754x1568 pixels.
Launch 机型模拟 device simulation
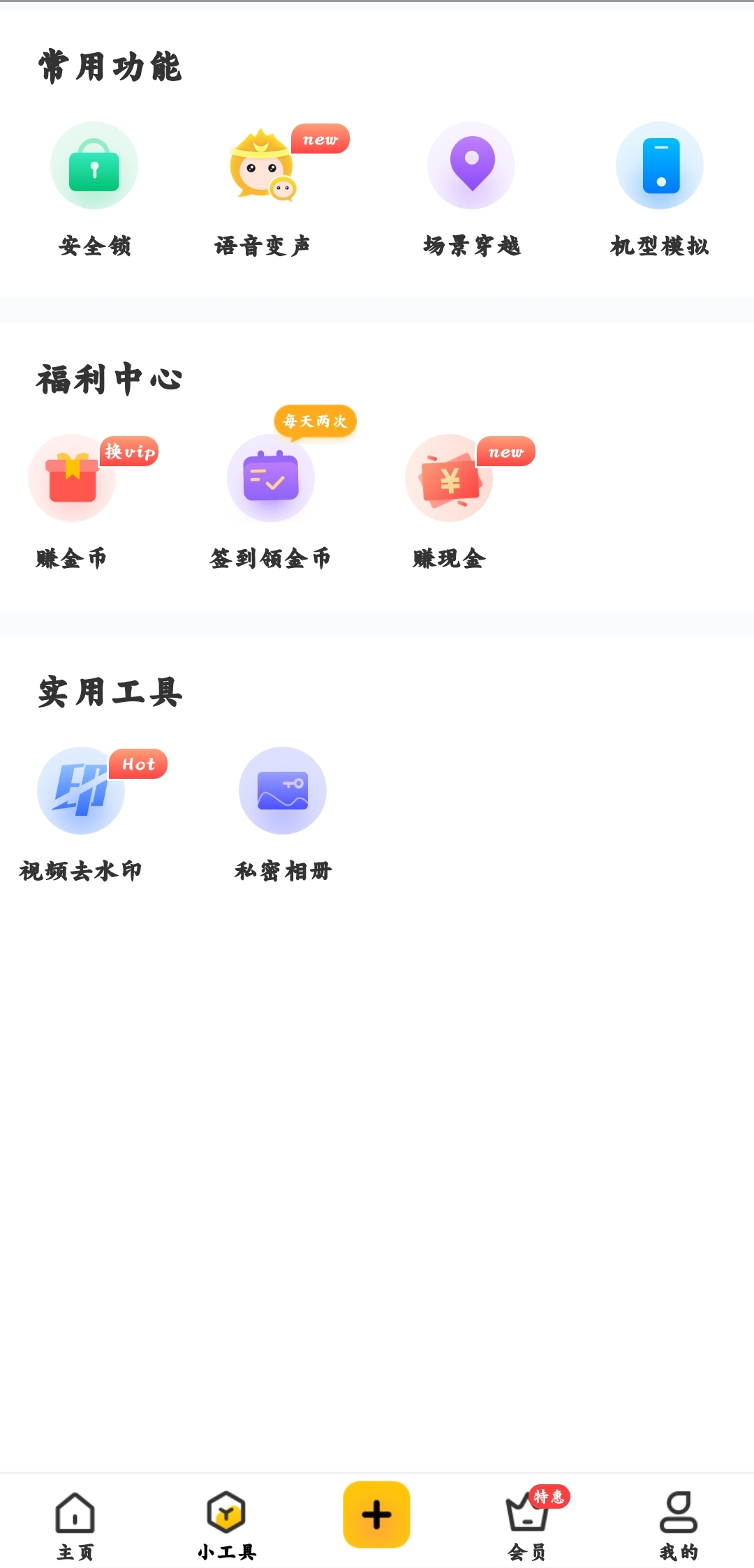[660, 166]
